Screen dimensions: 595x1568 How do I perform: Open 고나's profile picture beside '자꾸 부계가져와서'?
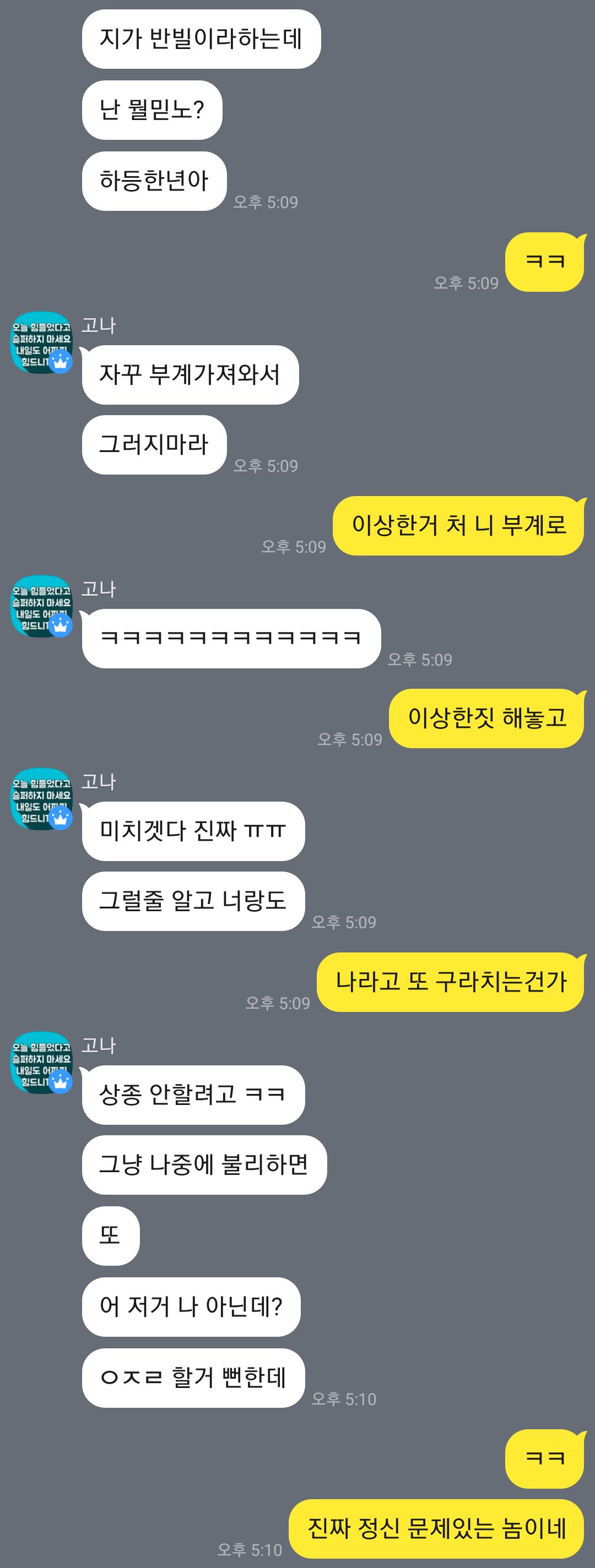point(41,344)
